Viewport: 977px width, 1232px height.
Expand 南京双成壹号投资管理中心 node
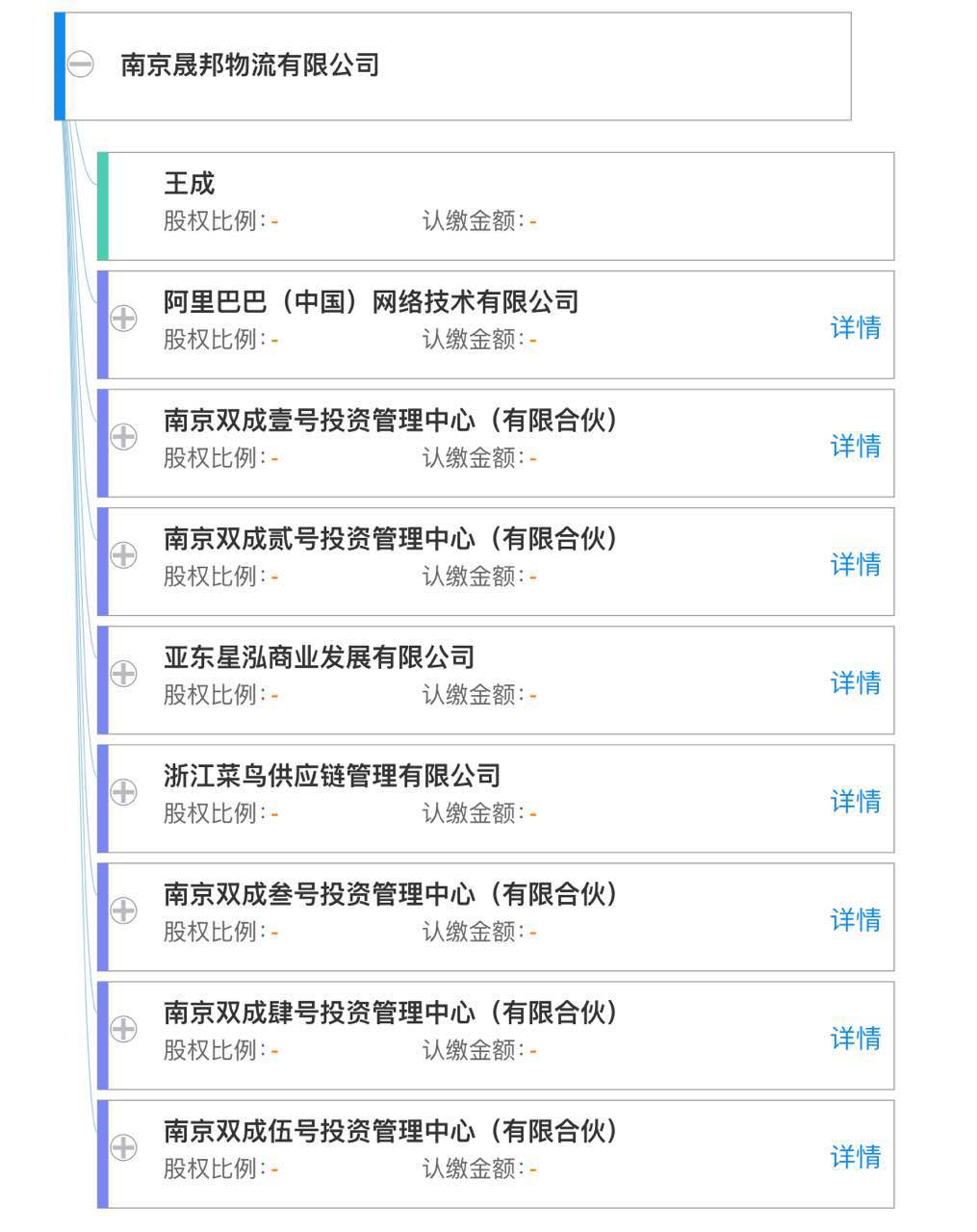123,436
